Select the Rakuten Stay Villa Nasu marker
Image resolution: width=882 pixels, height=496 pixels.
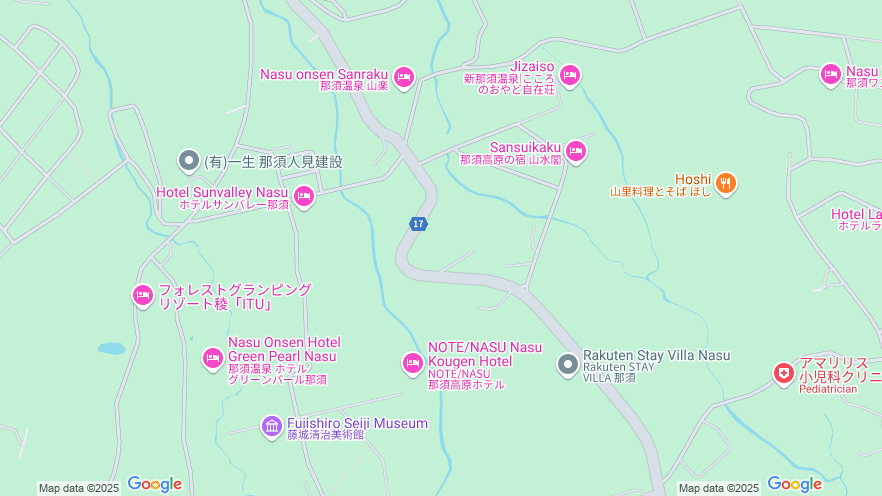tap(568, 363)
